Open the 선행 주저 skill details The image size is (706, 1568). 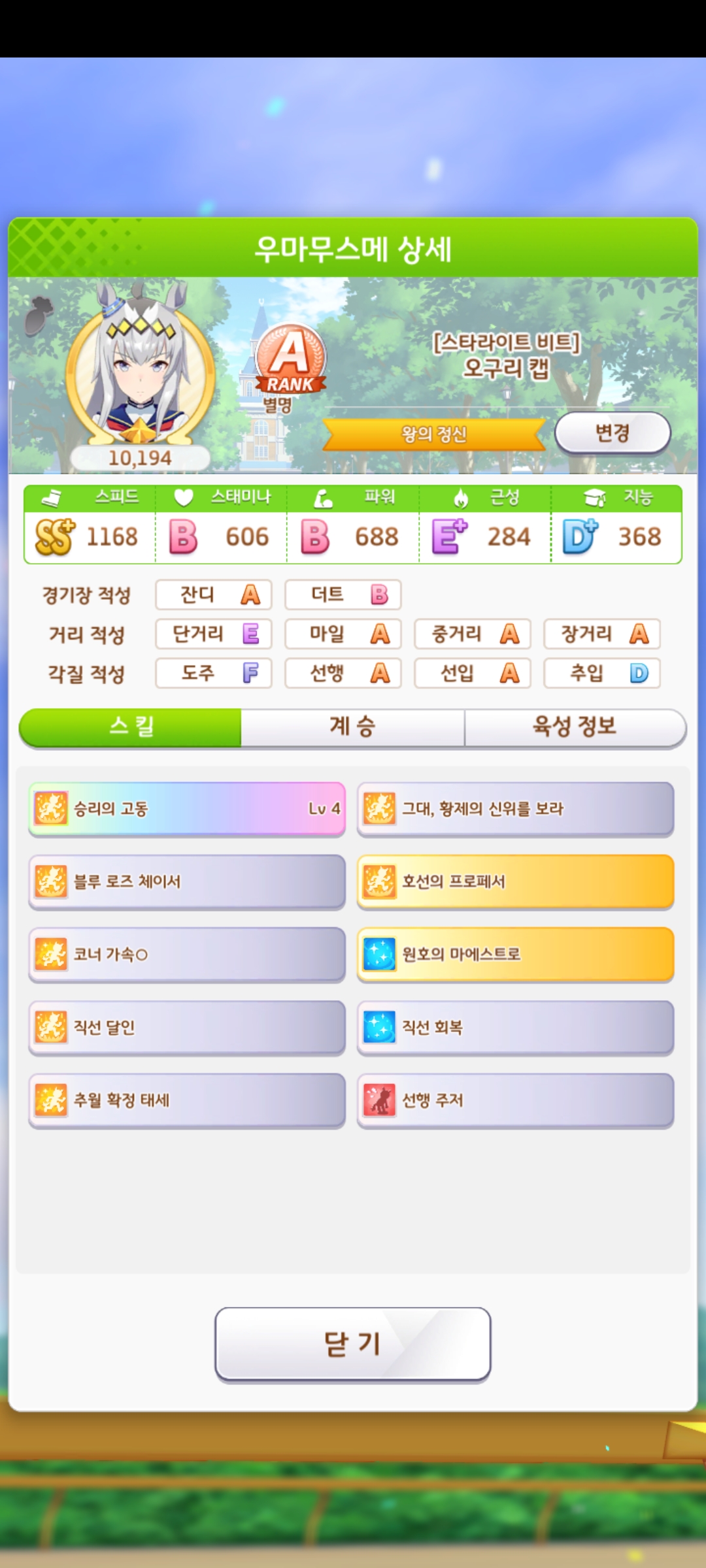[x=515, y=1100]
